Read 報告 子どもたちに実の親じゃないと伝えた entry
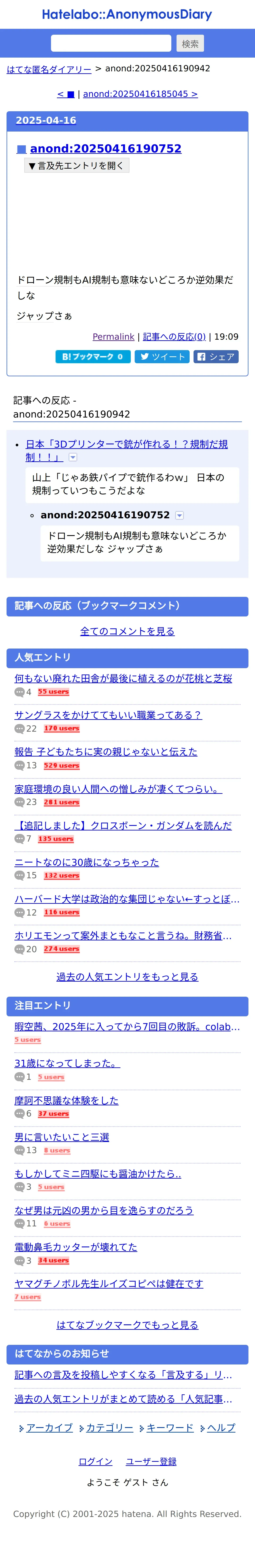 106,752
